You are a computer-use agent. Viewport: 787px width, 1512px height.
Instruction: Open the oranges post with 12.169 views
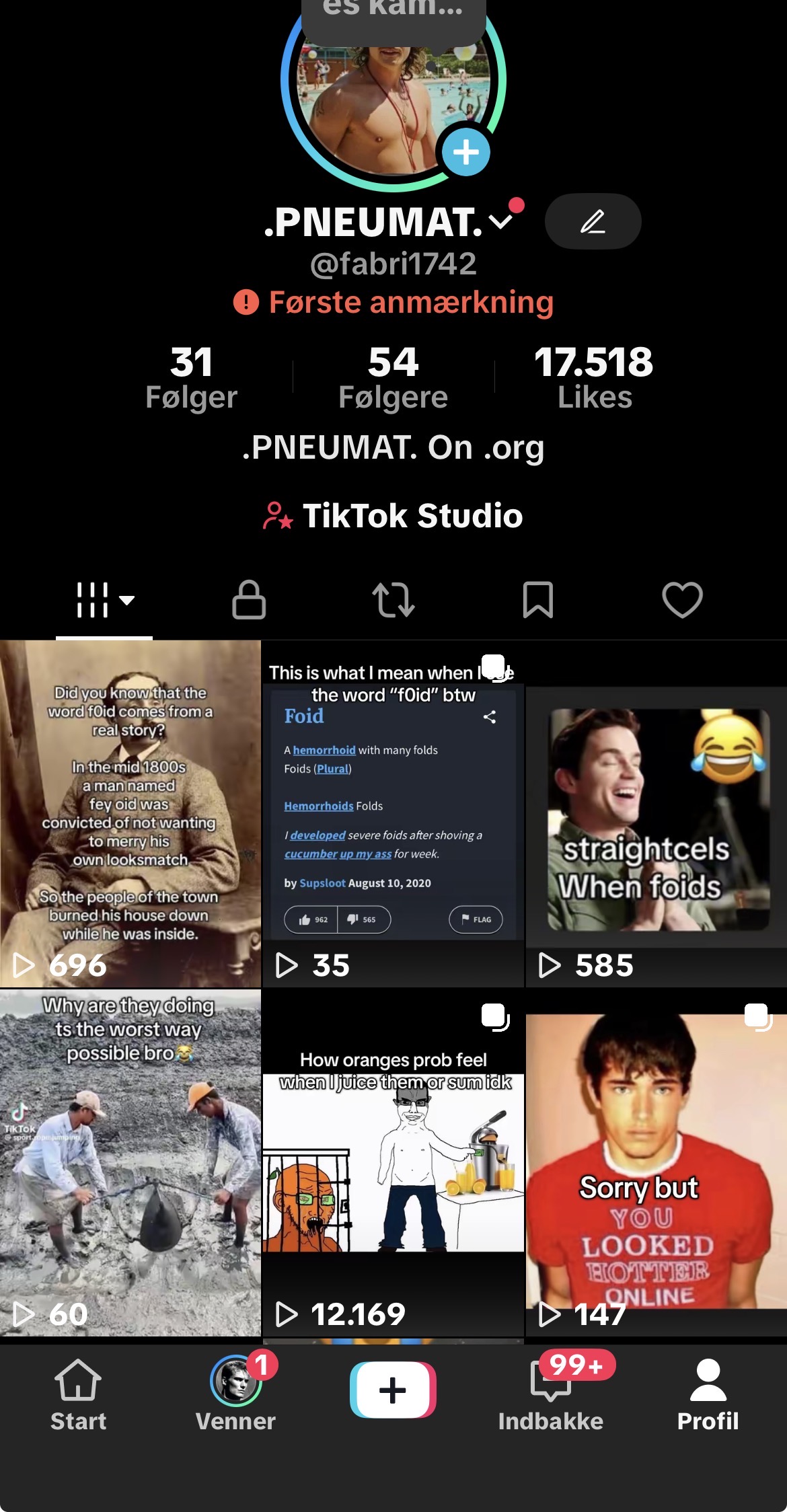click(393, 1164)
